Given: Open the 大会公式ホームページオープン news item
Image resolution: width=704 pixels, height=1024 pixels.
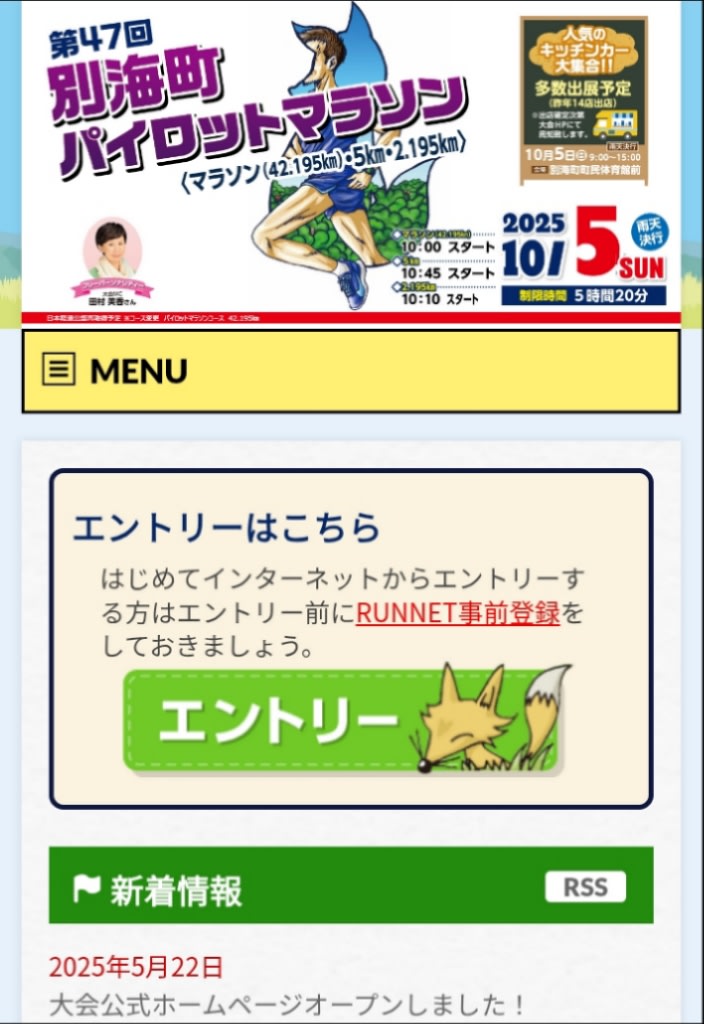Looking at the screenshot, I should coord(287,1003).
